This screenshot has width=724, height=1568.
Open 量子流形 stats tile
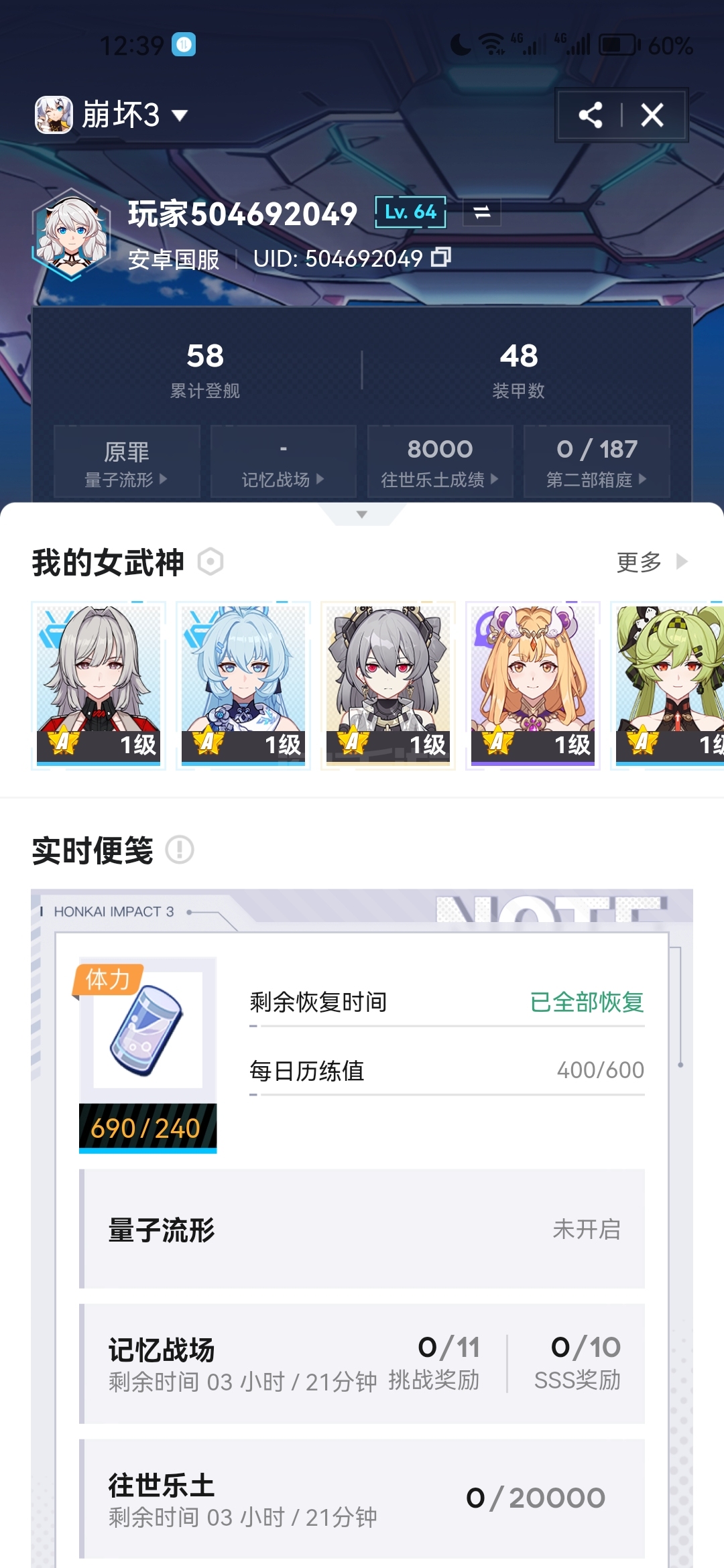pyautogui.click(x=127, y=461)
